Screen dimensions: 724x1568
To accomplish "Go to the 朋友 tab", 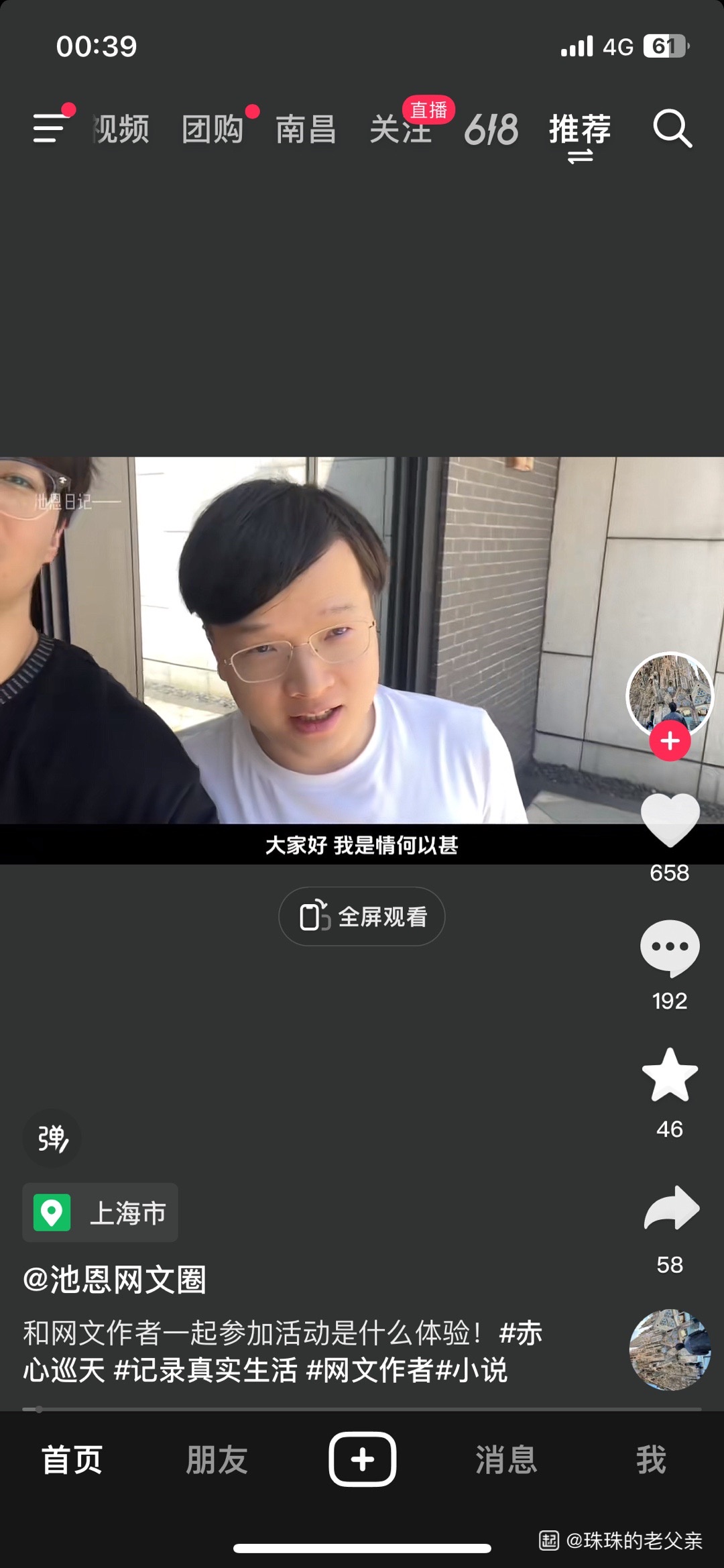I will point(217,1459).
